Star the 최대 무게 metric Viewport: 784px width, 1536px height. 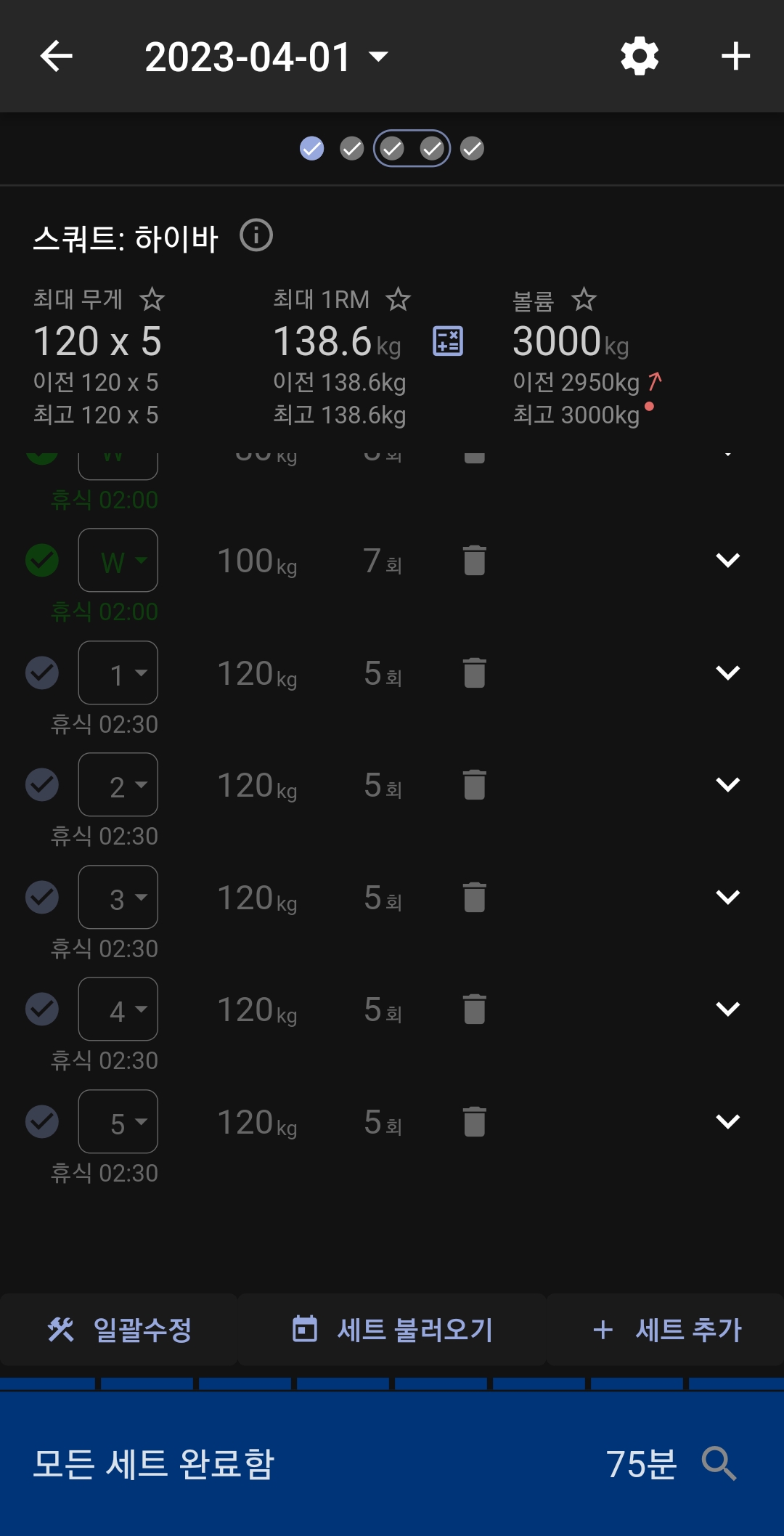[152, 299]
